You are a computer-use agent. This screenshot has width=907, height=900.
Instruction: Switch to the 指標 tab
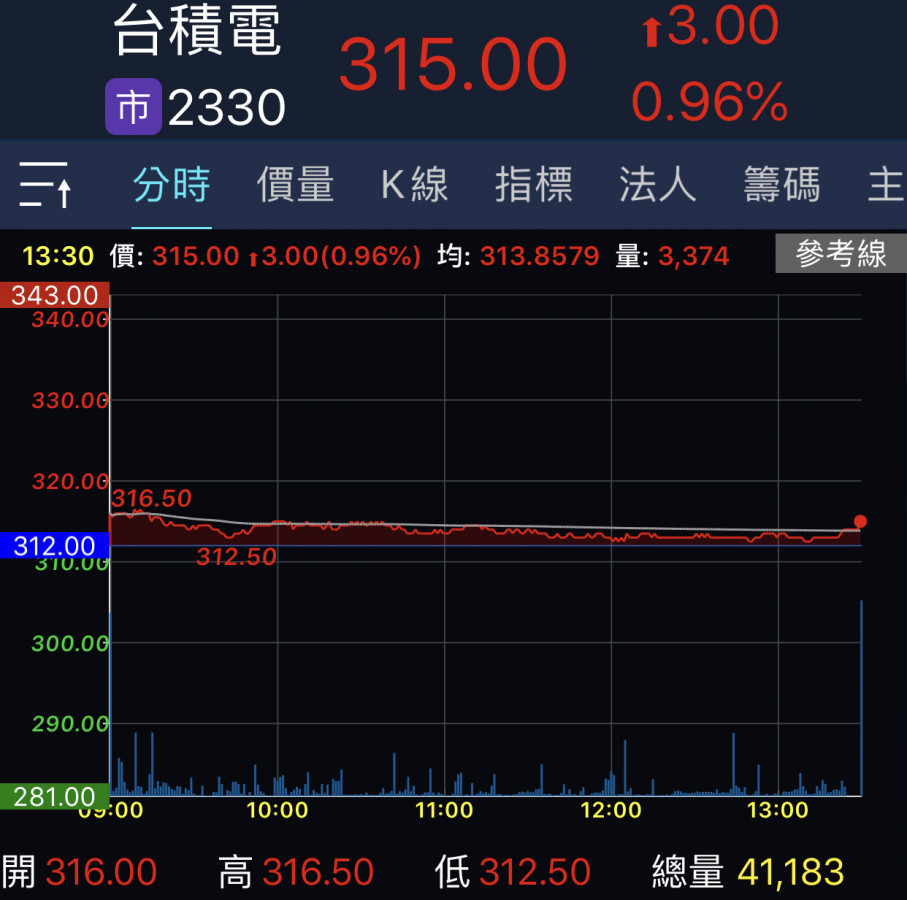tap(534, 185)
